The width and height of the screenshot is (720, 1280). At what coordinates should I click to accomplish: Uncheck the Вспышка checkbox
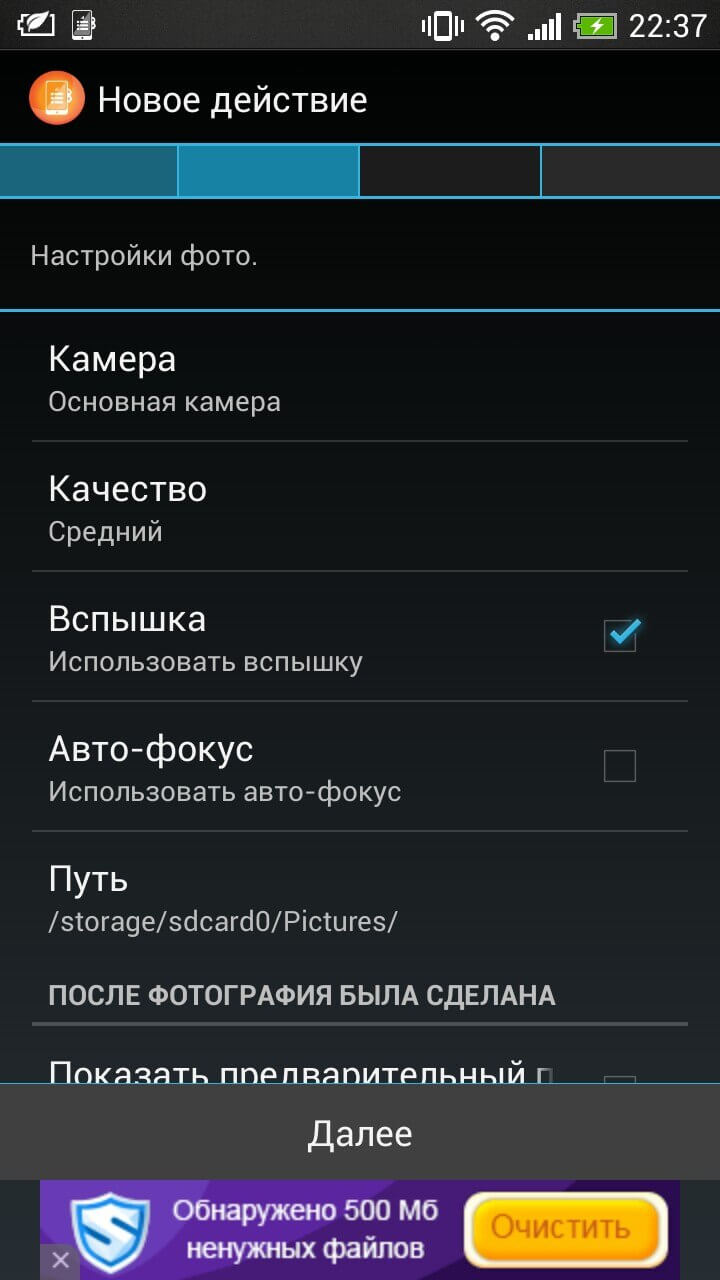pyautogui.click(x=620, y=636)
